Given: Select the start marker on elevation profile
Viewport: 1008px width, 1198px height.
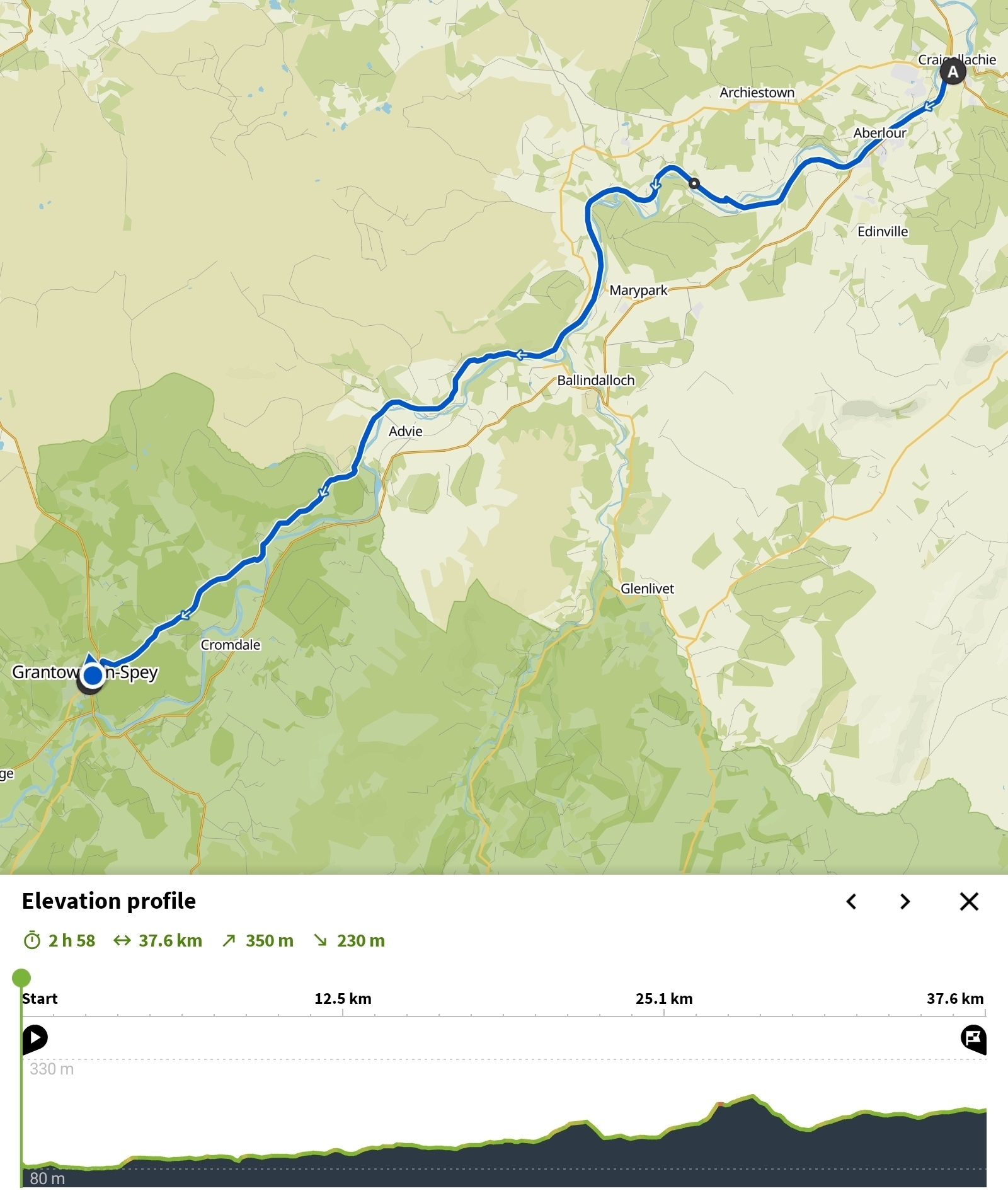Looking at the screenshot, I should click(x=35, y=1038).
